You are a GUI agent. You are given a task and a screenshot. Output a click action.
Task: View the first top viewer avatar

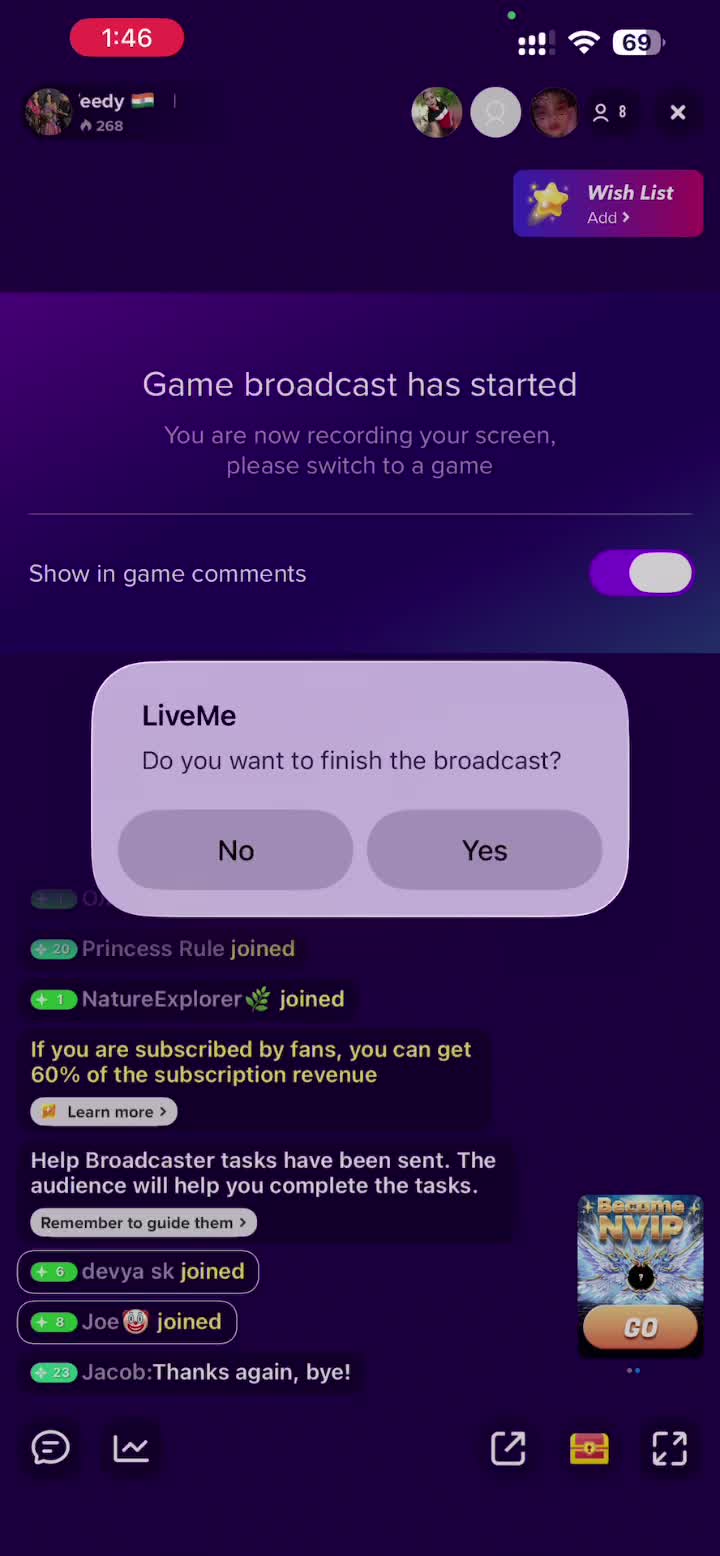tap(437, 112)
